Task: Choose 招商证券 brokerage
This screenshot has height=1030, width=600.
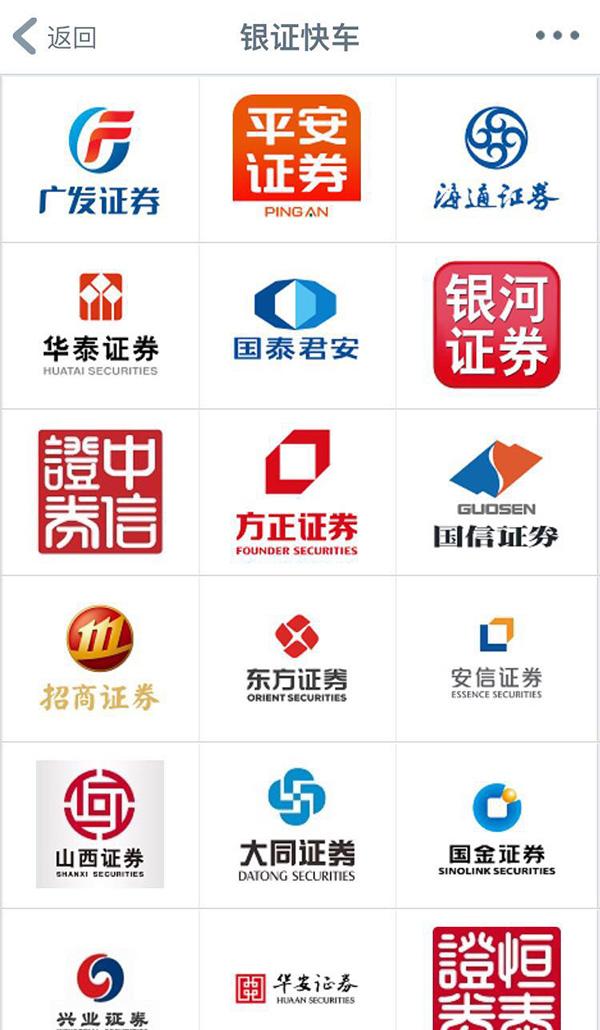Action: [x=100, y=658]
